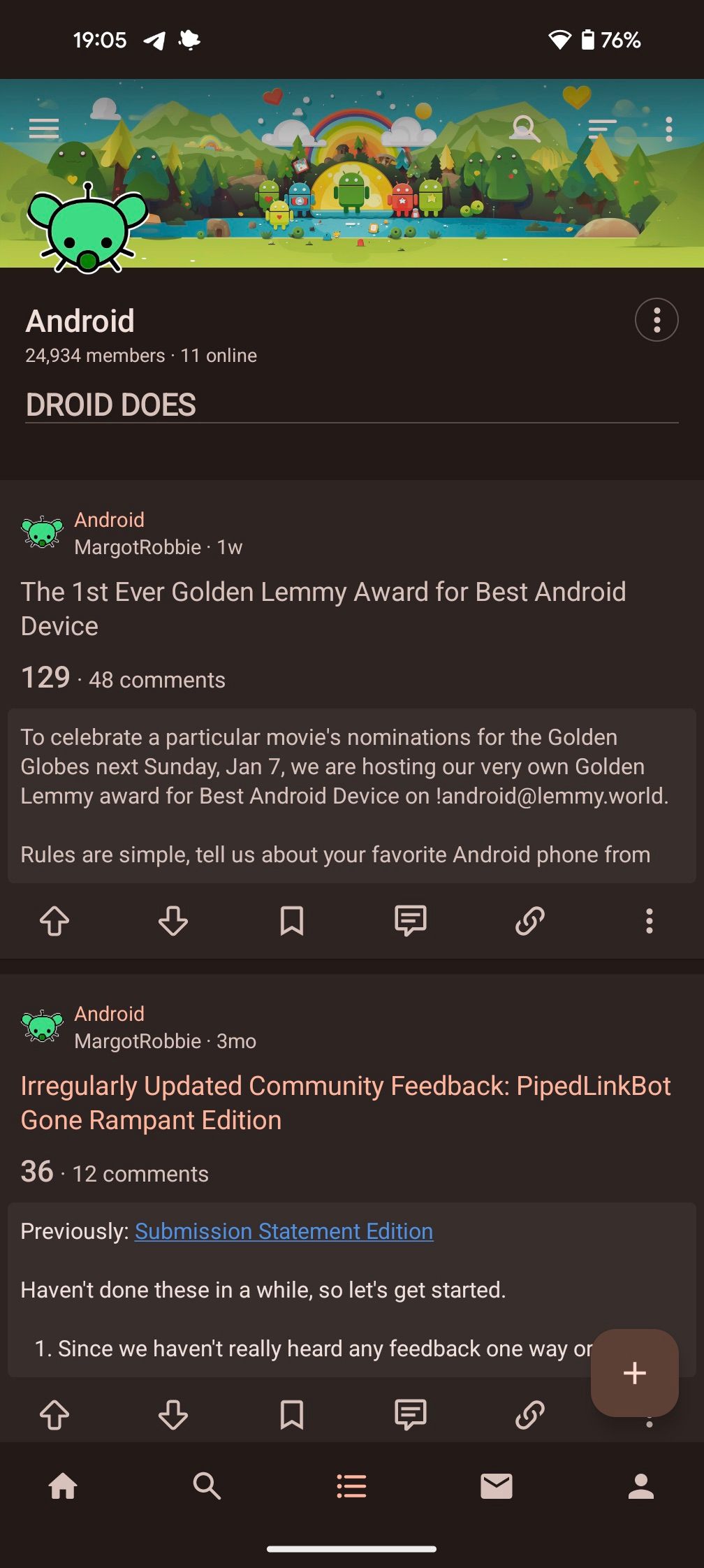This screenshot has height=1568, width=704.
Task: Open the post sort options
Action: pos(602,129)
